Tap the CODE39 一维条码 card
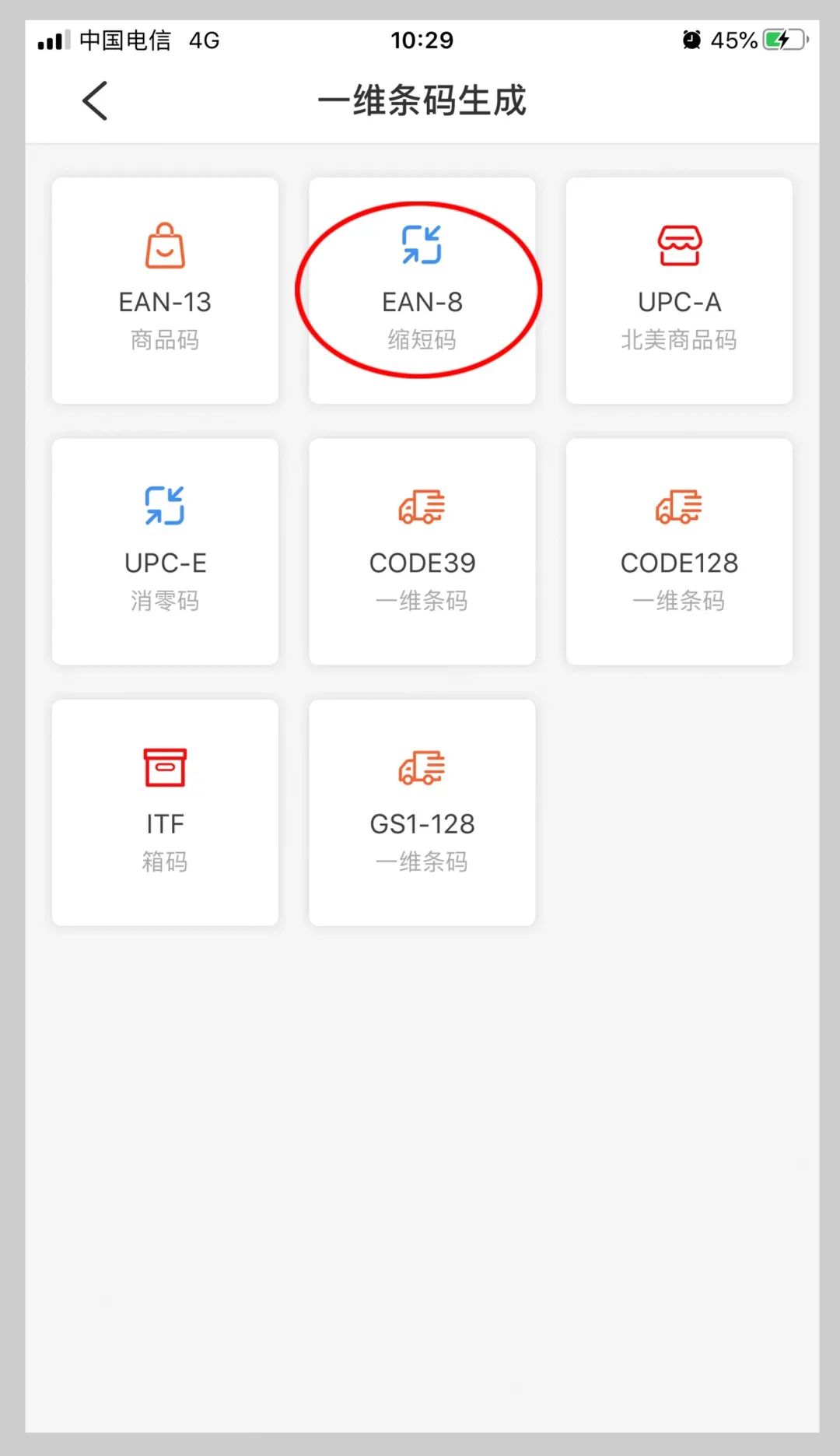 pyautogui.click(x=422, y=551)
